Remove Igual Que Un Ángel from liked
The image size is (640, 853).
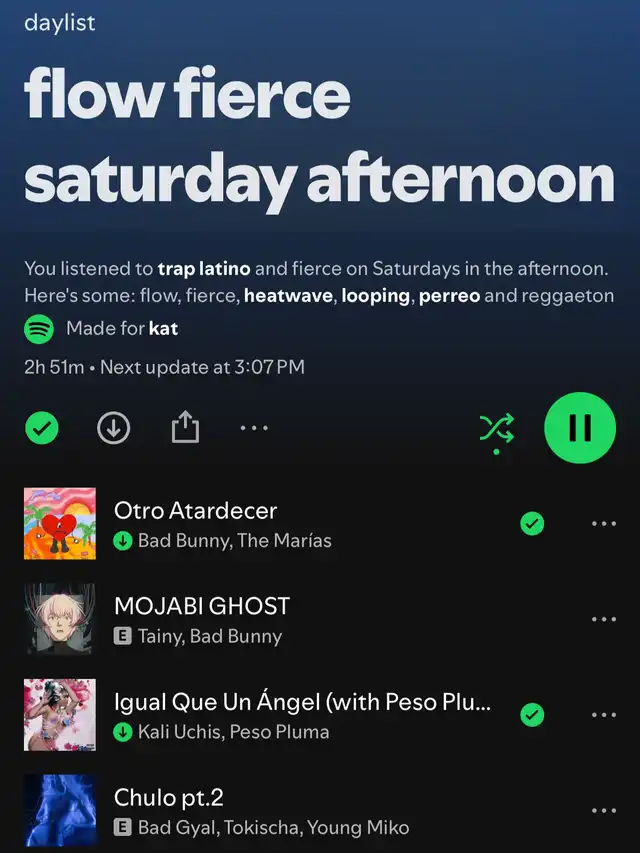click(533, 714)
